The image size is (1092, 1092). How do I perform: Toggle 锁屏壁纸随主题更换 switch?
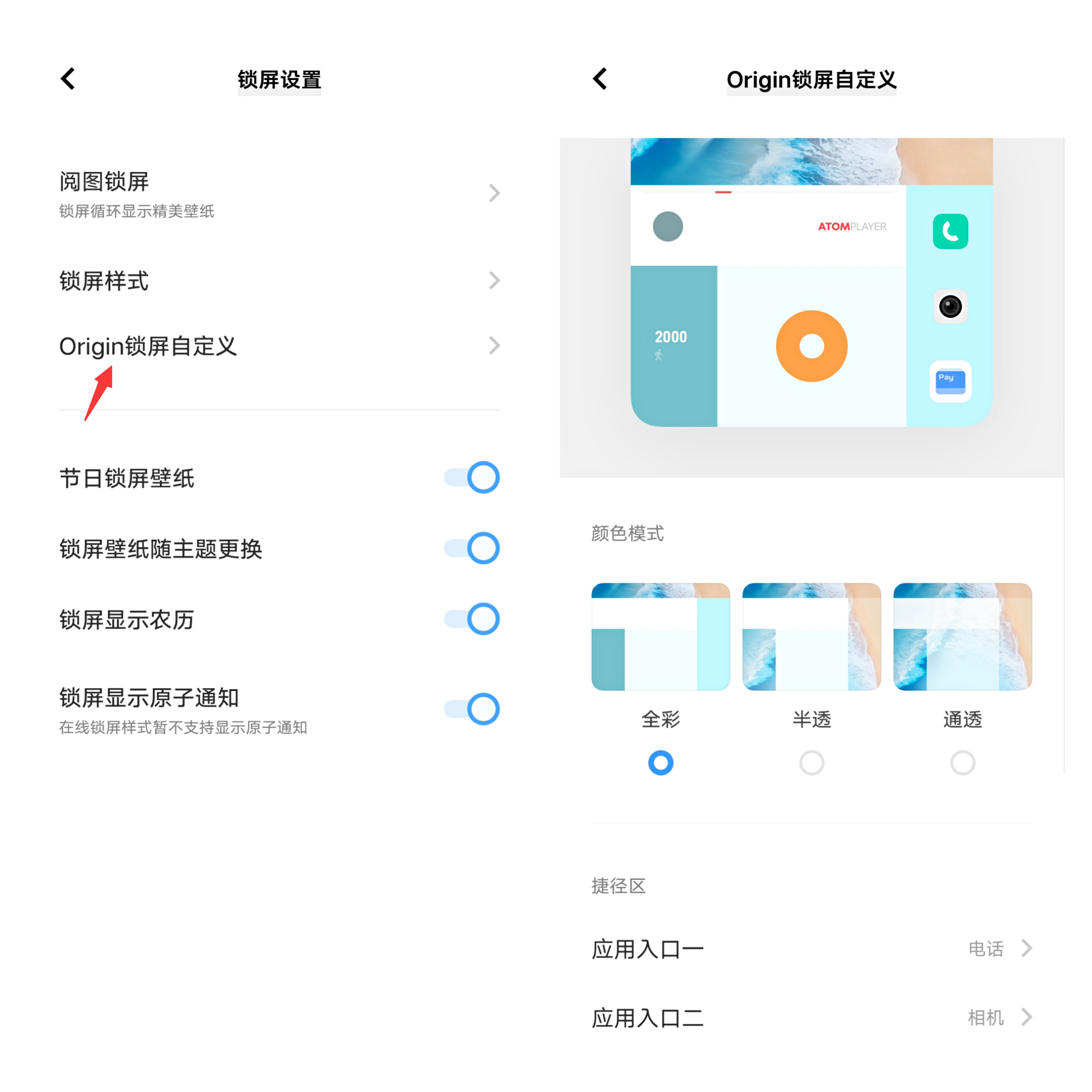pyautogui.click(x=472, y=548)
